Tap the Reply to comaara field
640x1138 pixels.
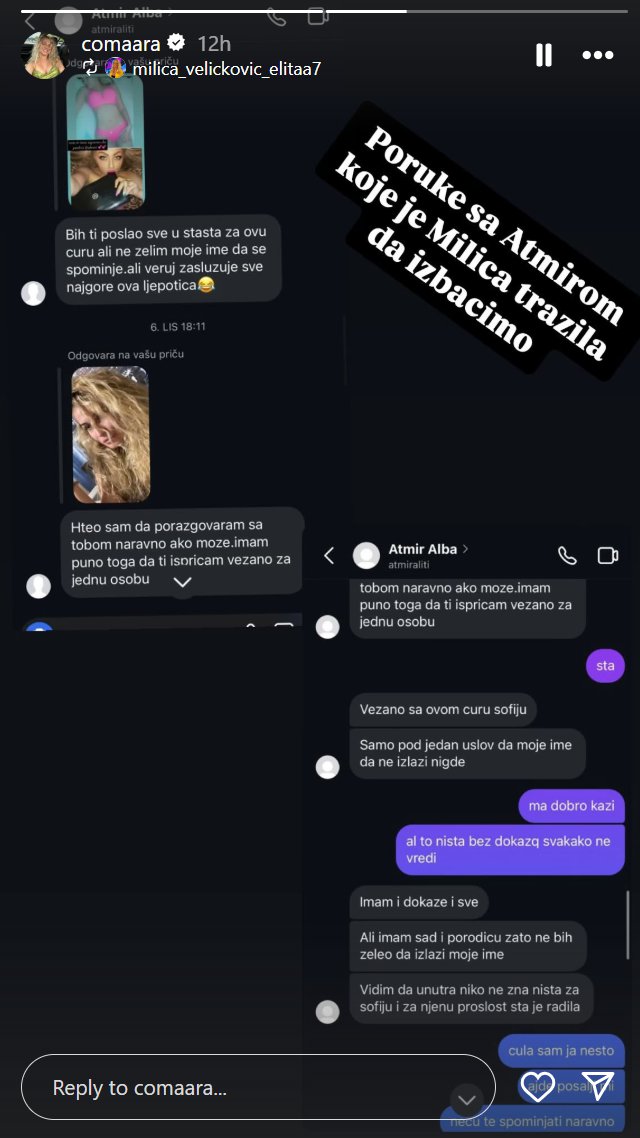[x=257, y=1087]
